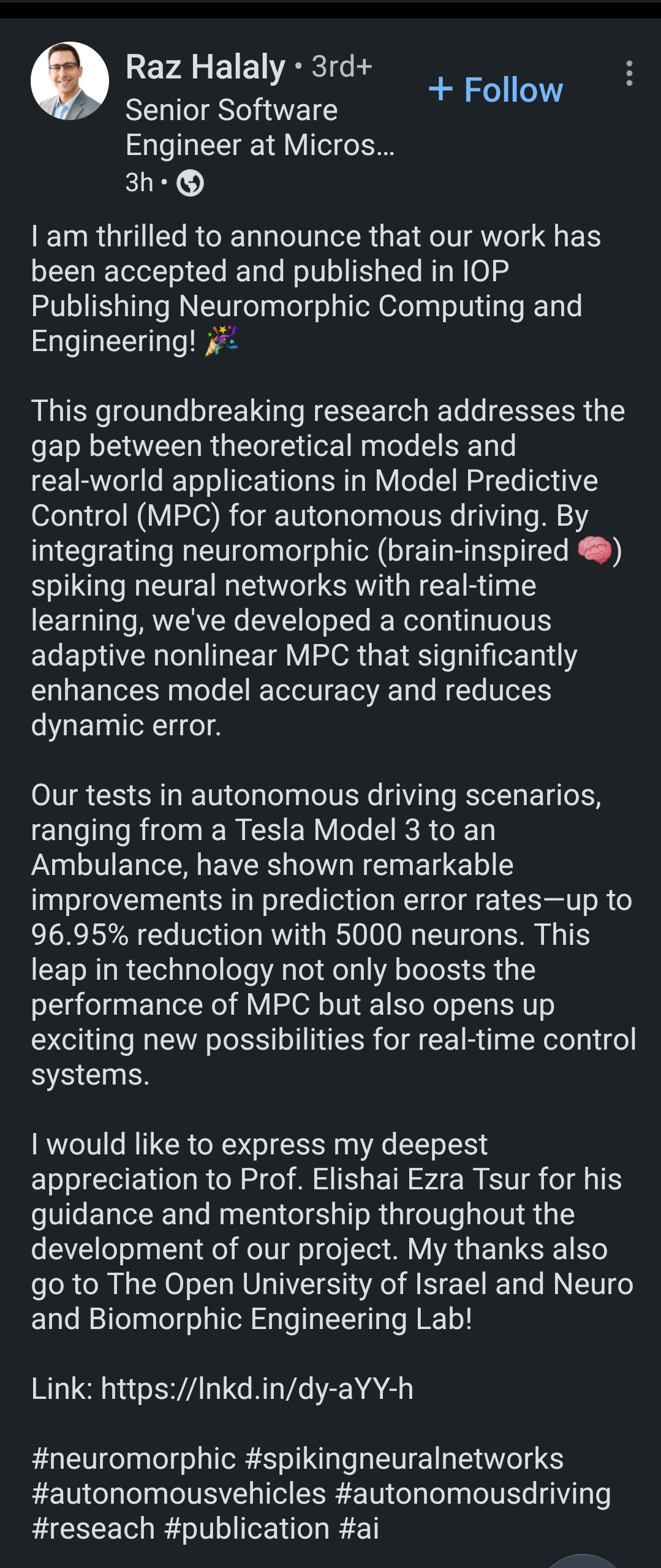The width and height of the screenshot is (661, 1568).
Task: Open Raz Halaly's profile picture
Action: (x=70, y=81)
